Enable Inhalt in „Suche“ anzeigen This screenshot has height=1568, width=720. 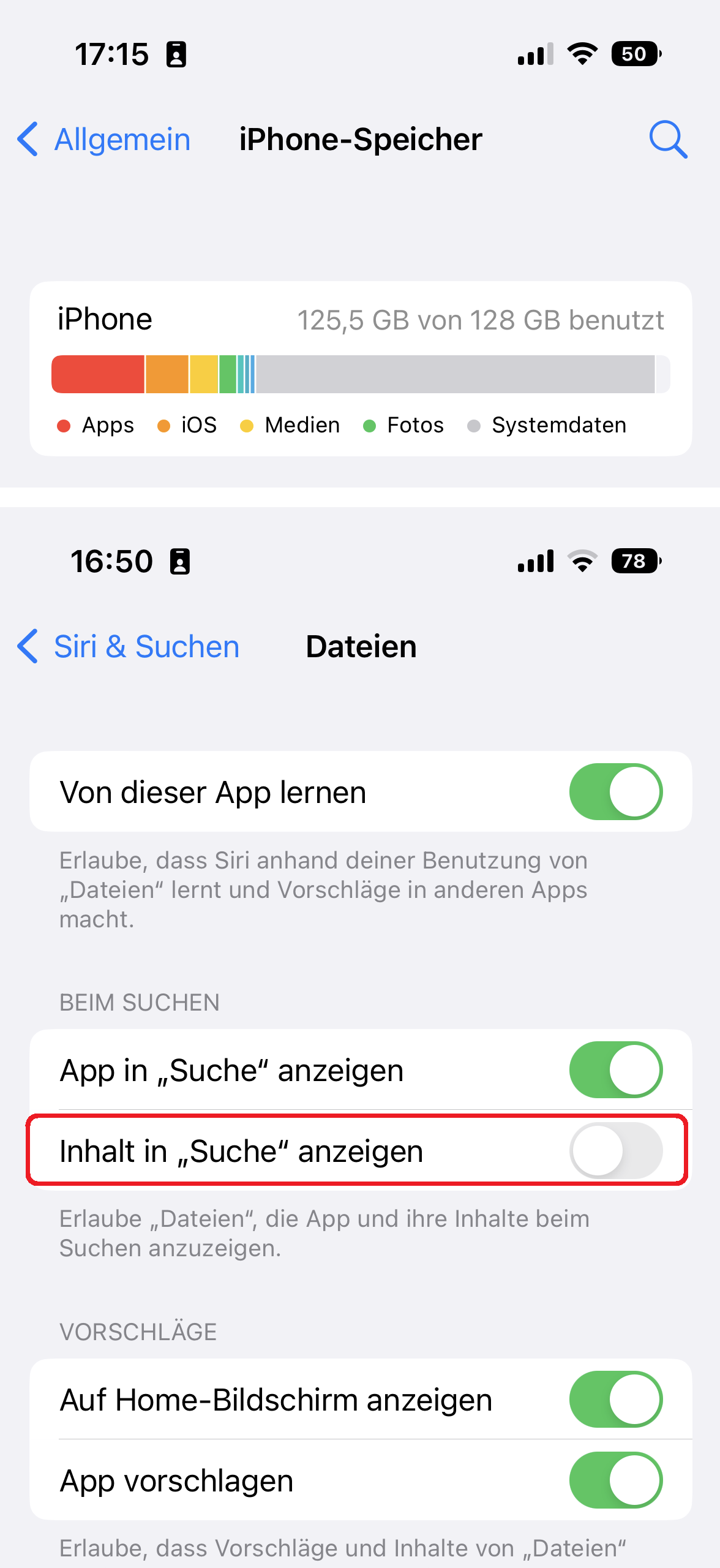point(615,1150)
